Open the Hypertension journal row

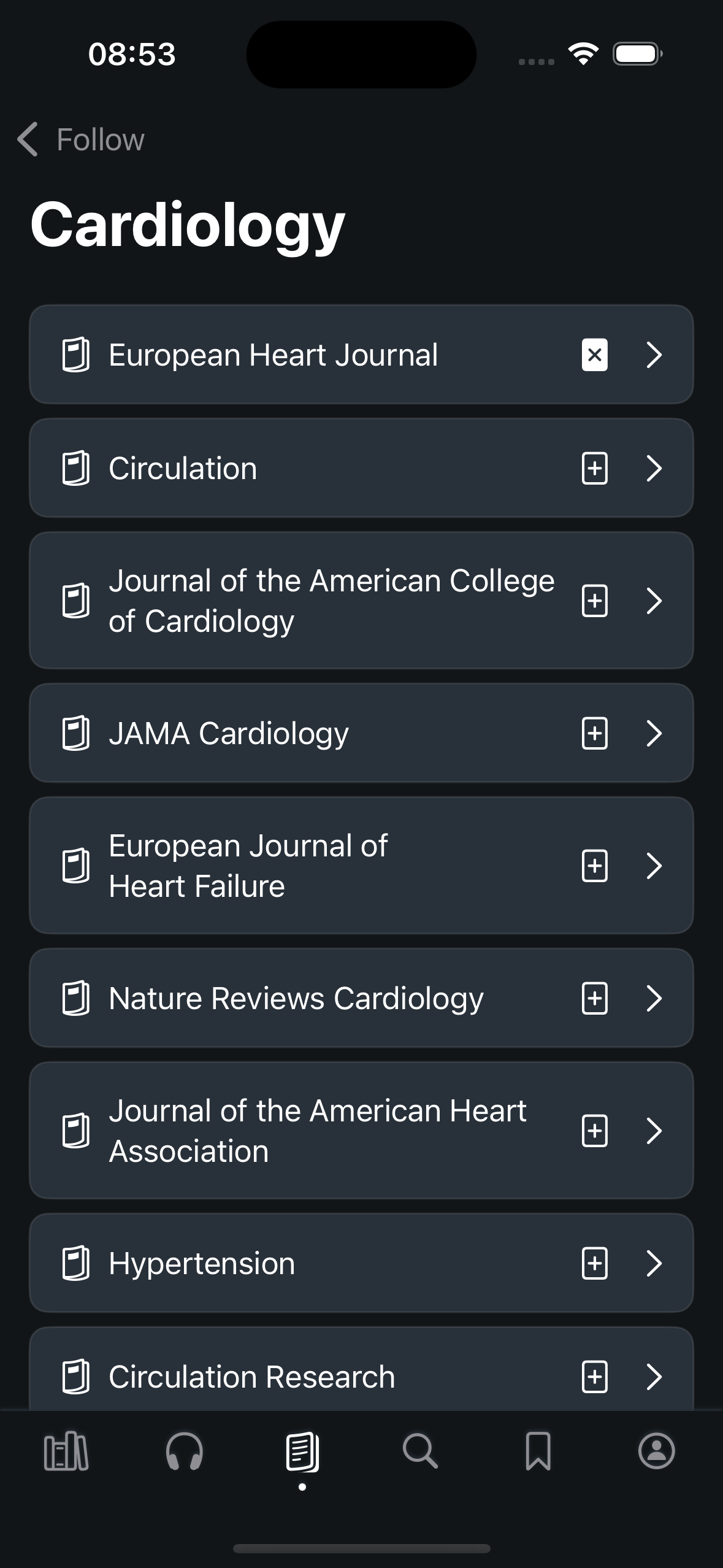click(x=361, y=1263)
